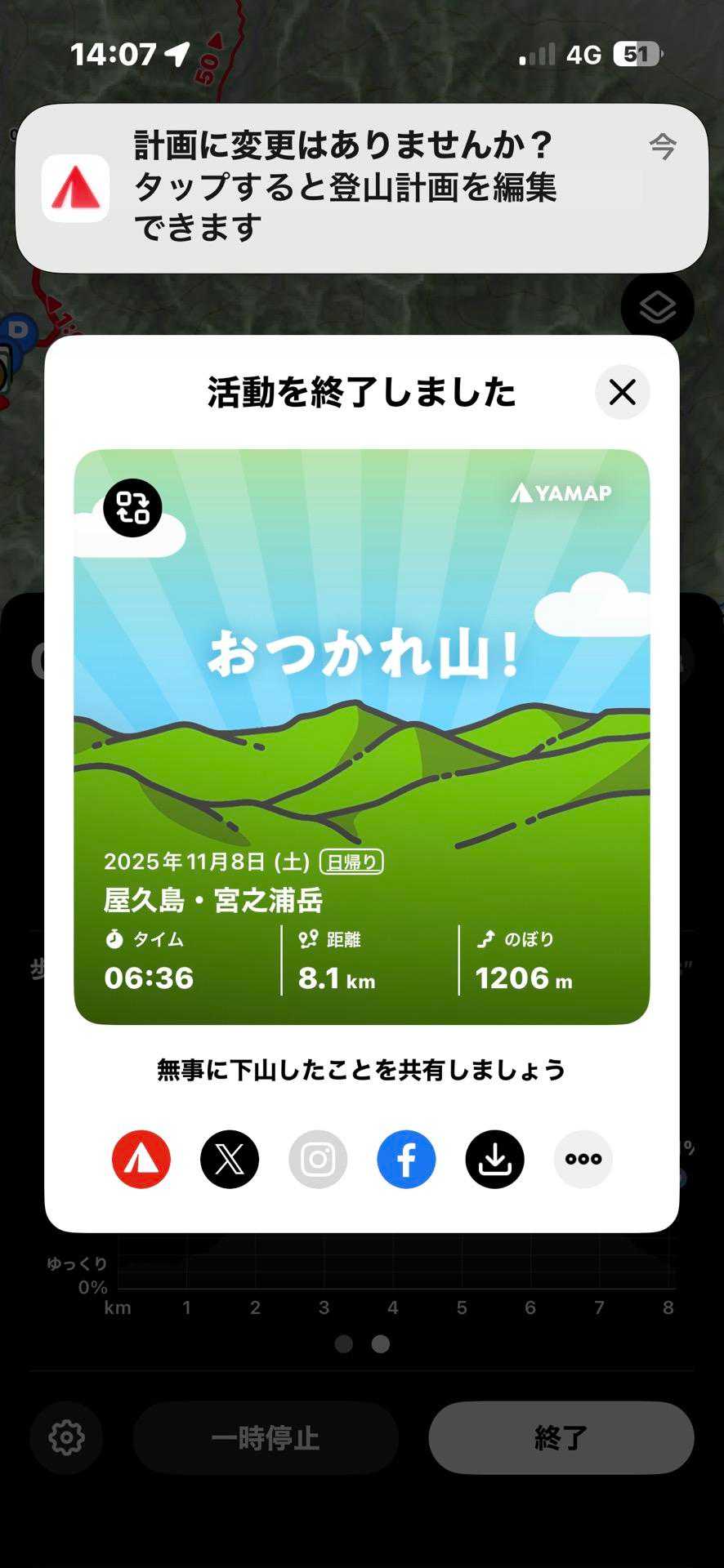Share the activity to YAMAP

click(141, 1159)
